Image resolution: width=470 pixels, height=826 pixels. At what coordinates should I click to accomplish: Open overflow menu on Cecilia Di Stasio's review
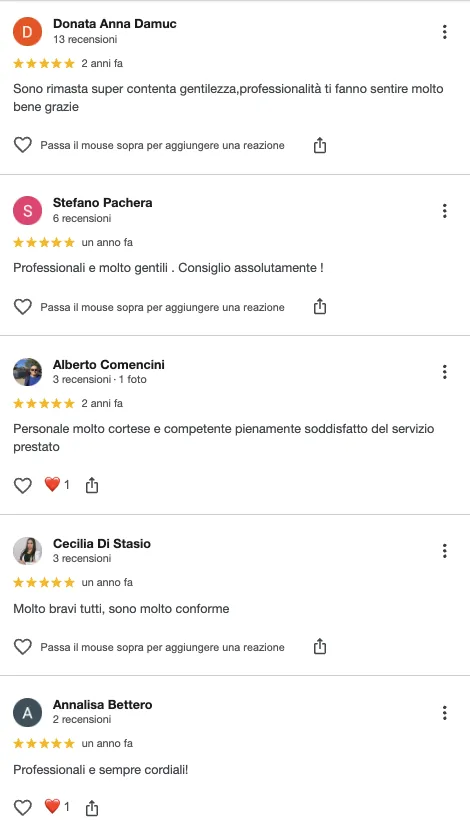click(x=445, y=551)
